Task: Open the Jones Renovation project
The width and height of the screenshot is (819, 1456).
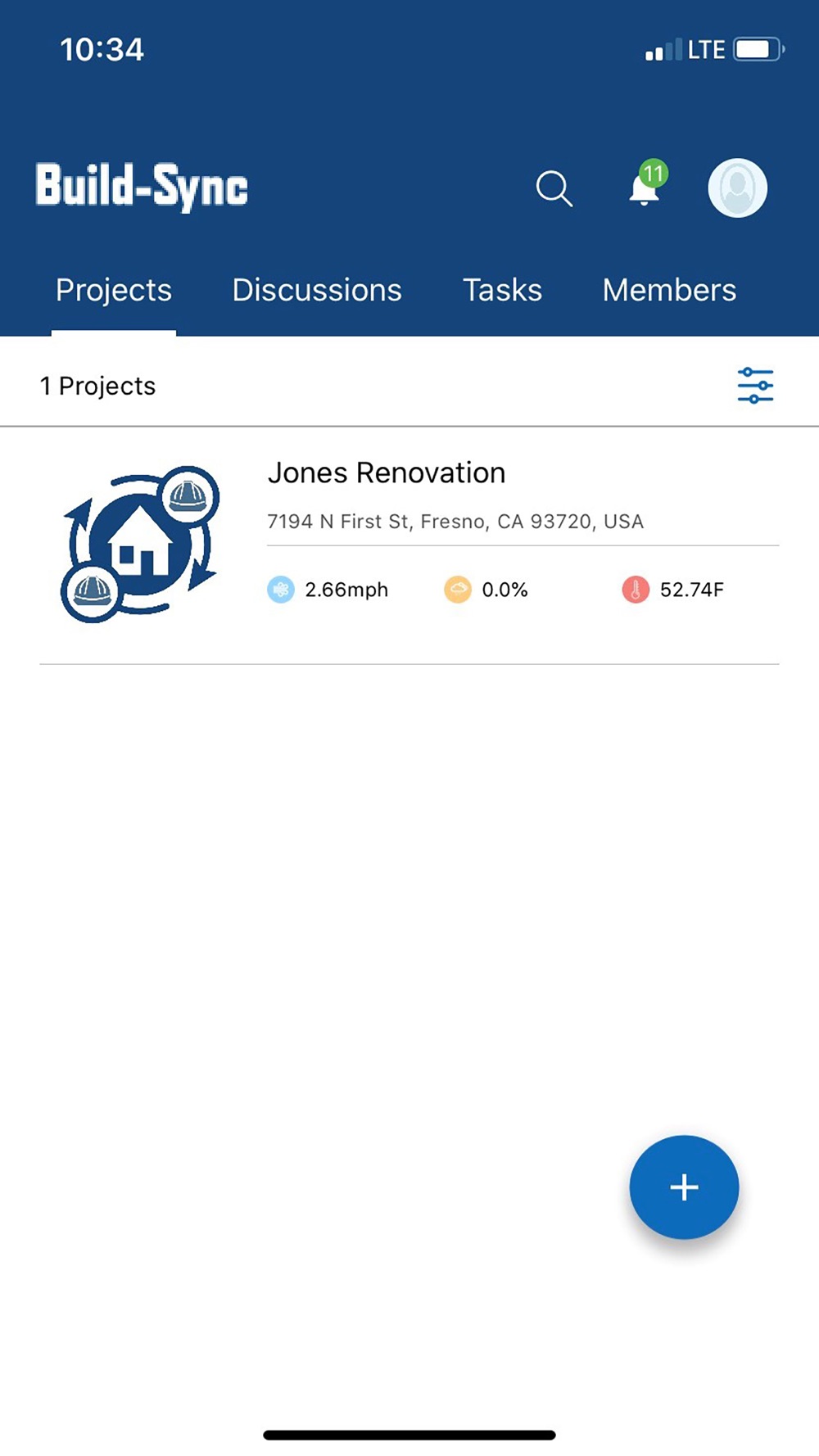Action: click(409, 545)
